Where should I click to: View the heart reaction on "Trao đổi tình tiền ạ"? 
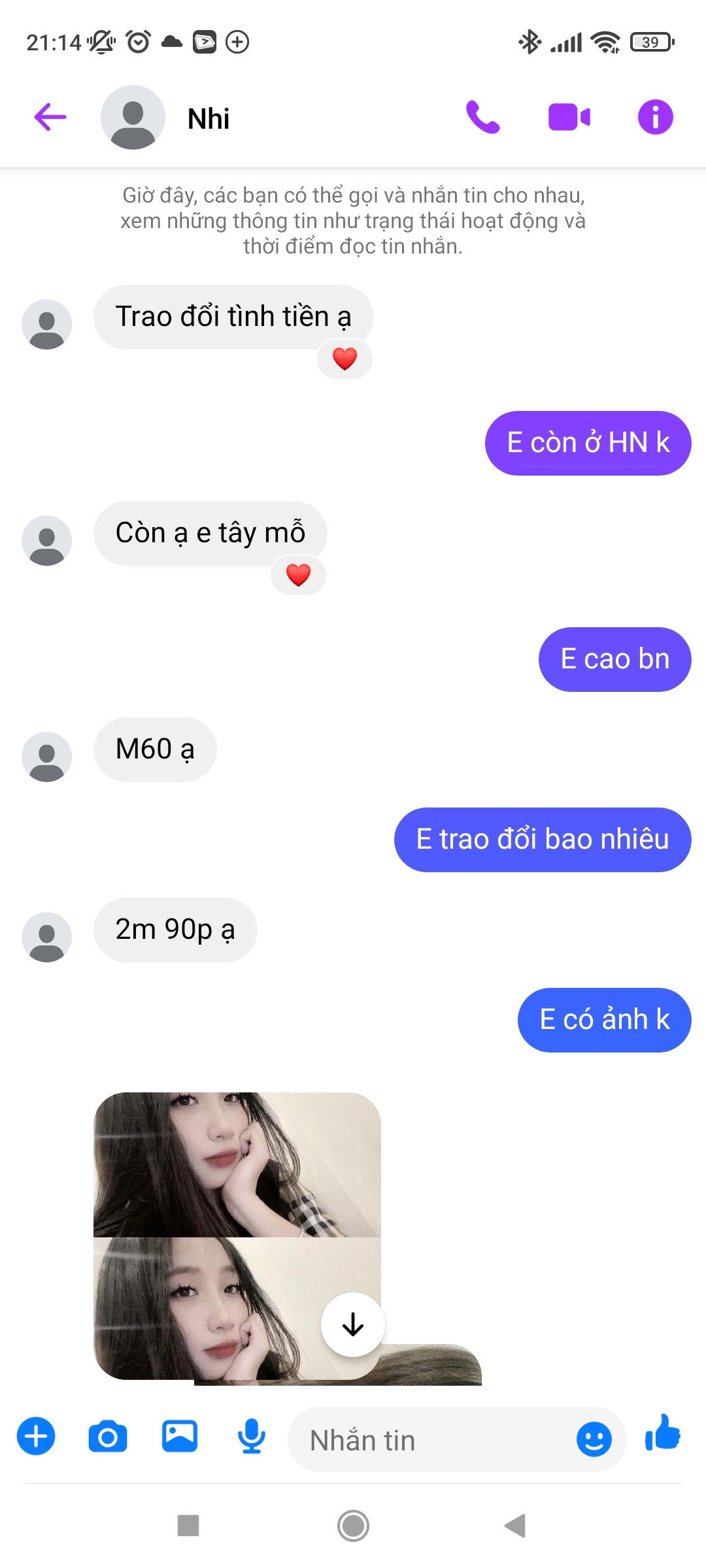(345, 359)
